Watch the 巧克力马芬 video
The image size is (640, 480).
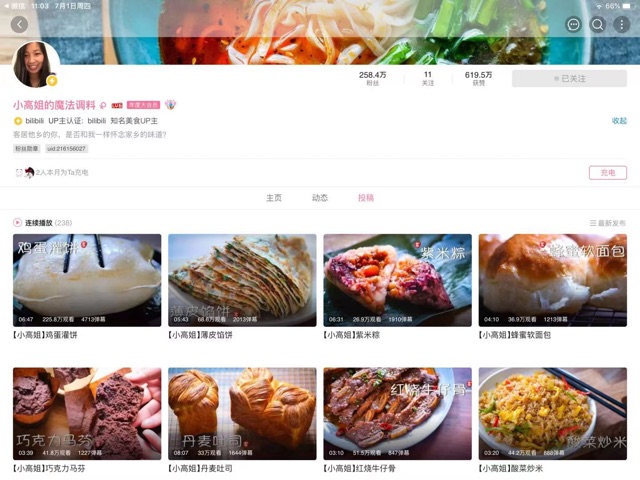pos(87,413)
